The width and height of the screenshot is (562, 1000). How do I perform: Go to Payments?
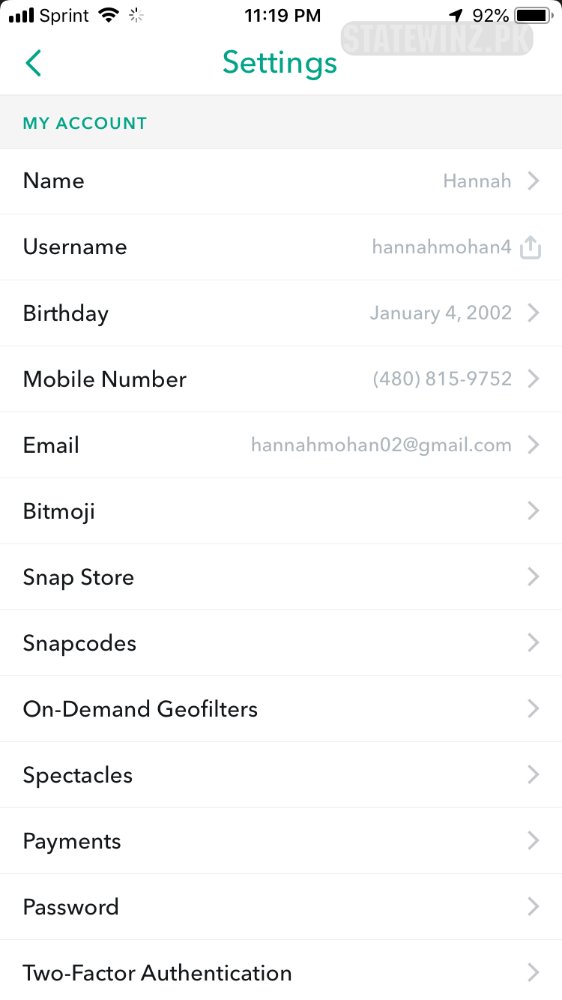(281, 841)
